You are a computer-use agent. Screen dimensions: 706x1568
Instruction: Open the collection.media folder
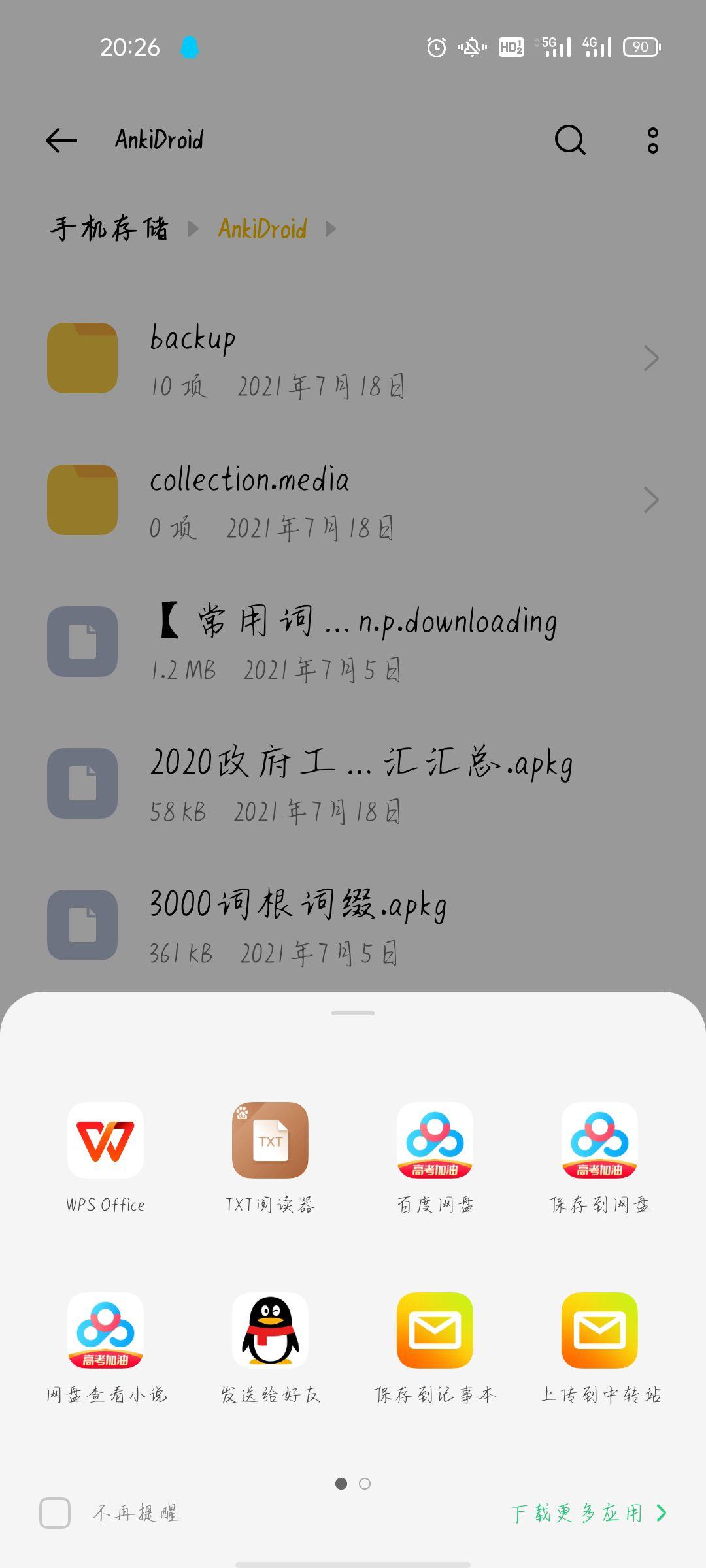click(353, 500)
